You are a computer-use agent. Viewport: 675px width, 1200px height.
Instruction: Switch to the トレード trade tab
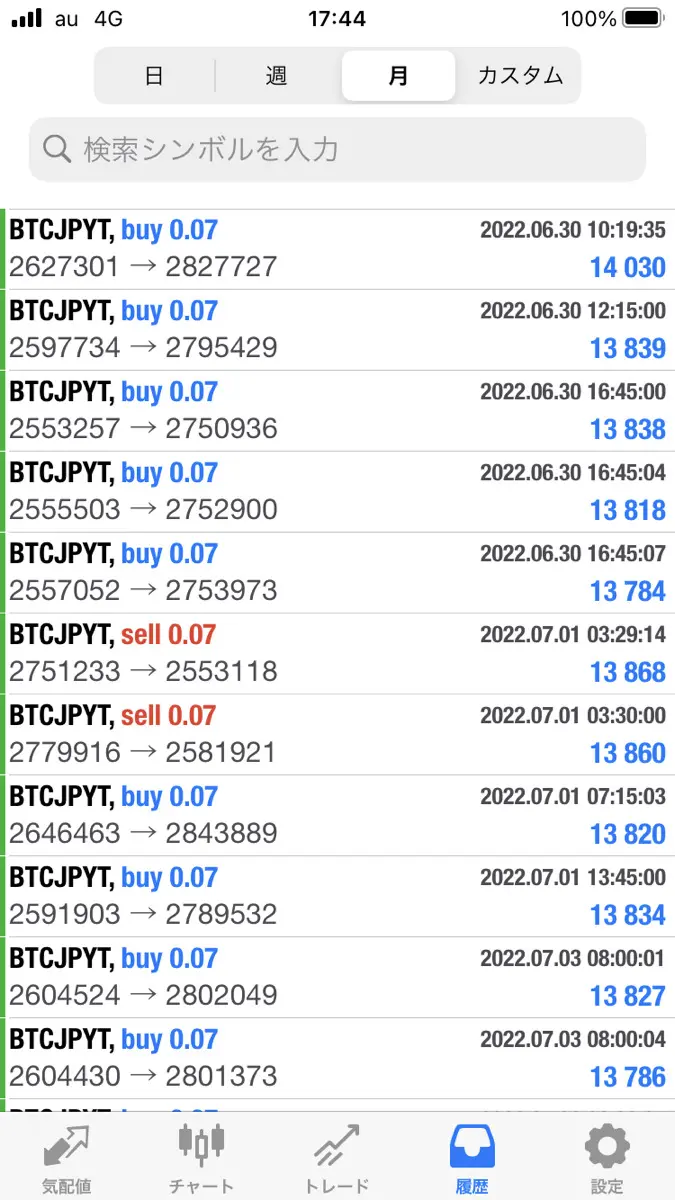tap(337, 1158)
